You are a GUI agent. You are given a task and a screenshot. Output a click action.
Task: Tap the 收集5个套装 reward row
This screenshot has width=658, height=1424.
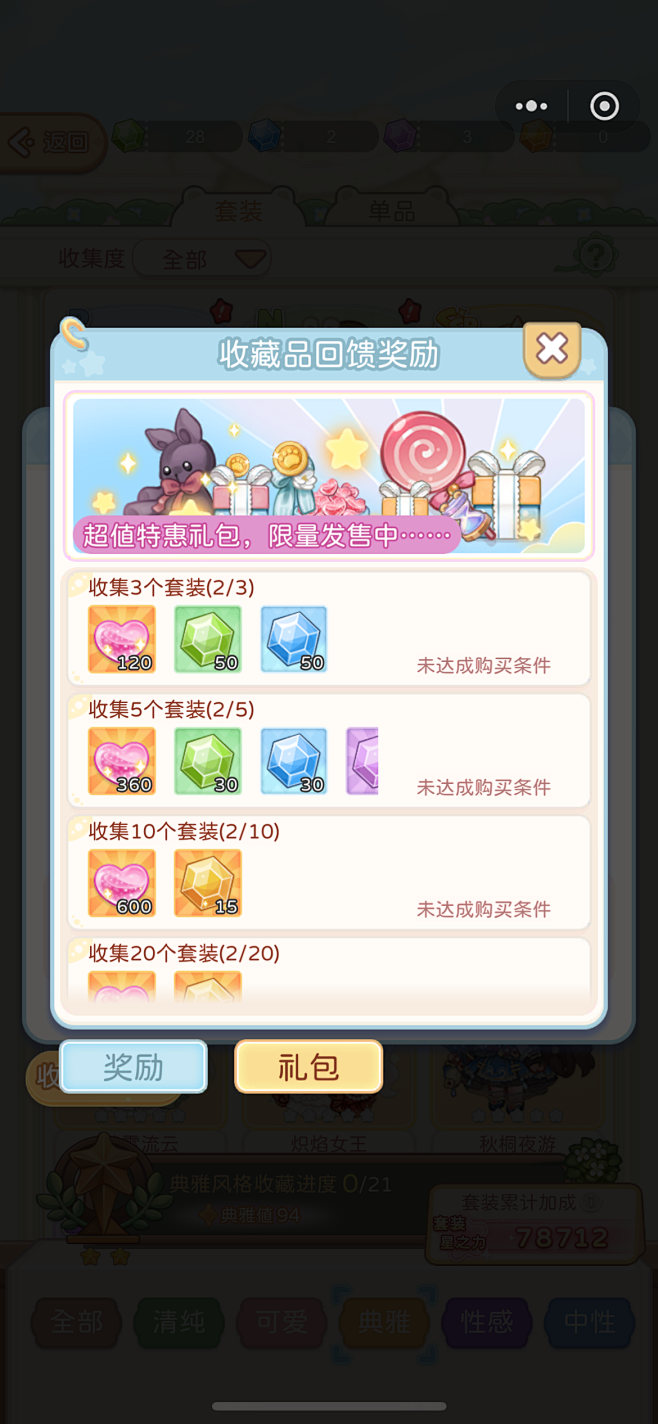tap(329, 750)
